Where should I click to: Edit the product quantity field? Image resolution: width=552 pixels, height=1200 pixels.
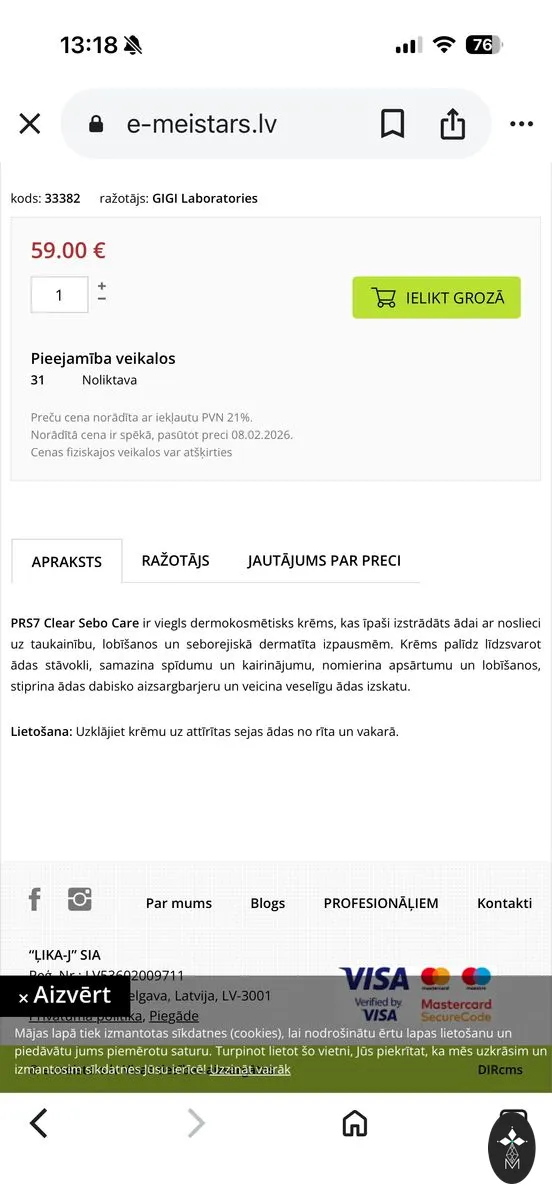(x=59, y=295)
